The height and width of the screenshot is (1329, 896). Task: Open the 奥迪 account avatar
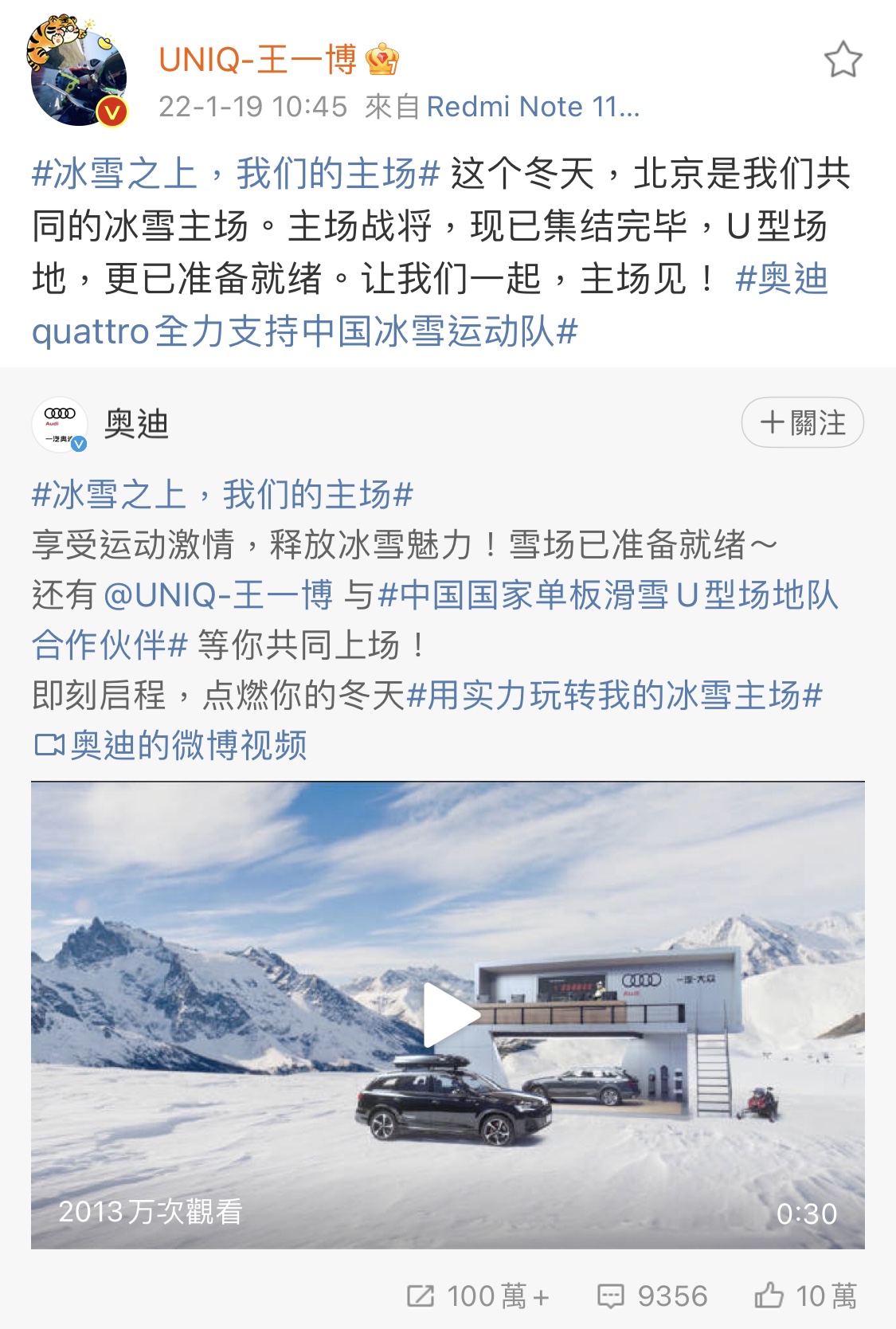point(60,424)
